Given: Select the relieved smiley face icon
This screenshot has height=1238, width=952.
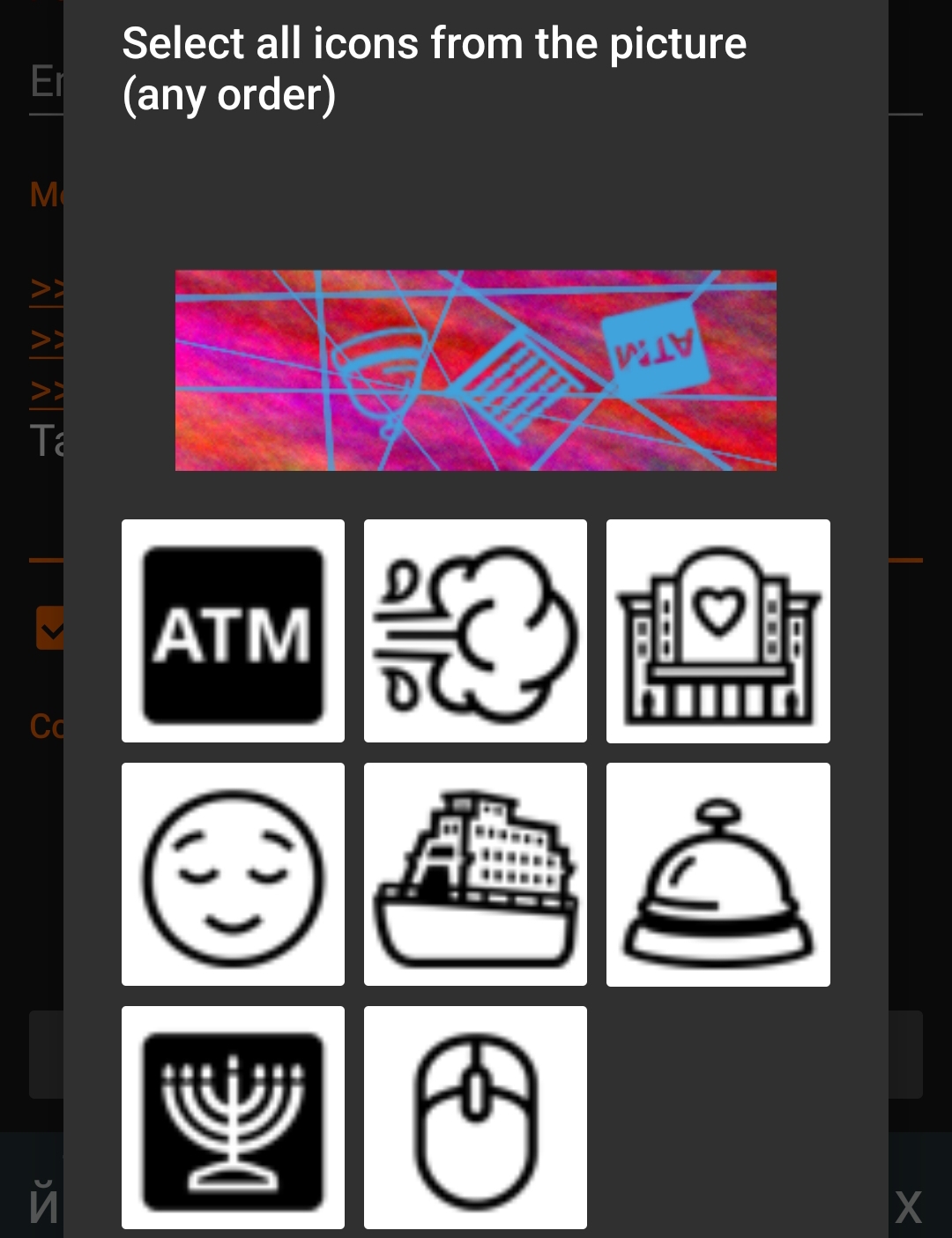Looking at the screenshot, I should tap(233, 874).
